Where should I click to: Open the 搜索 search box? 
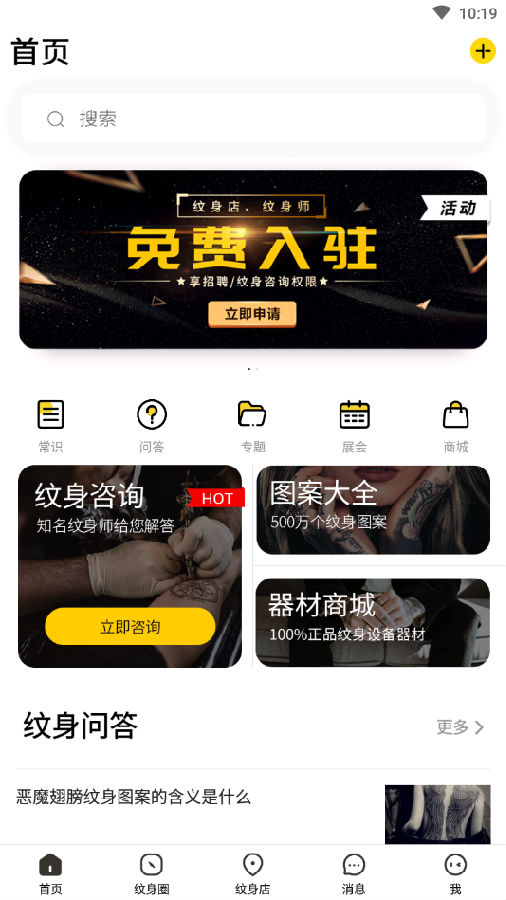254,119
